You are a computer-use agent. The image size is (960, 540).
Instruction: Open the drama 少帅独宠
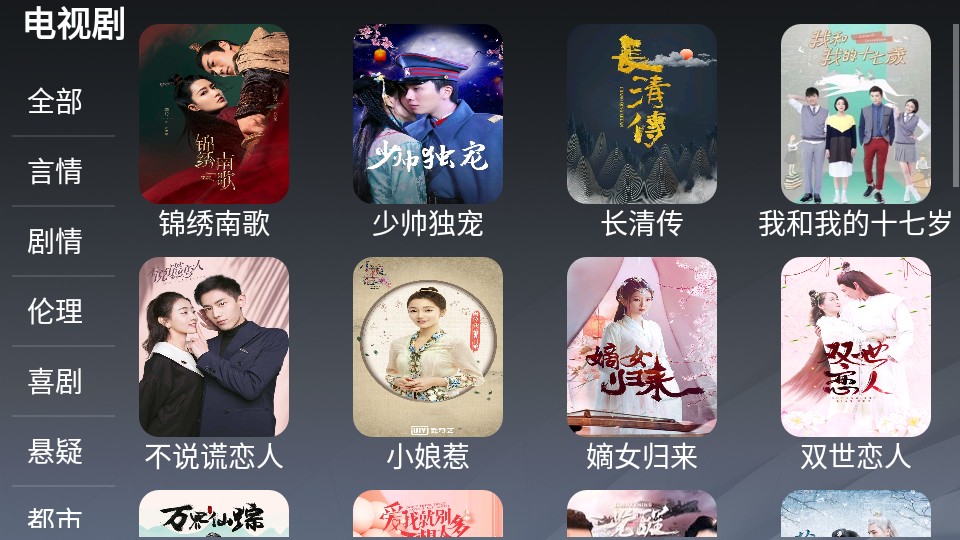[x=428, y=114]
